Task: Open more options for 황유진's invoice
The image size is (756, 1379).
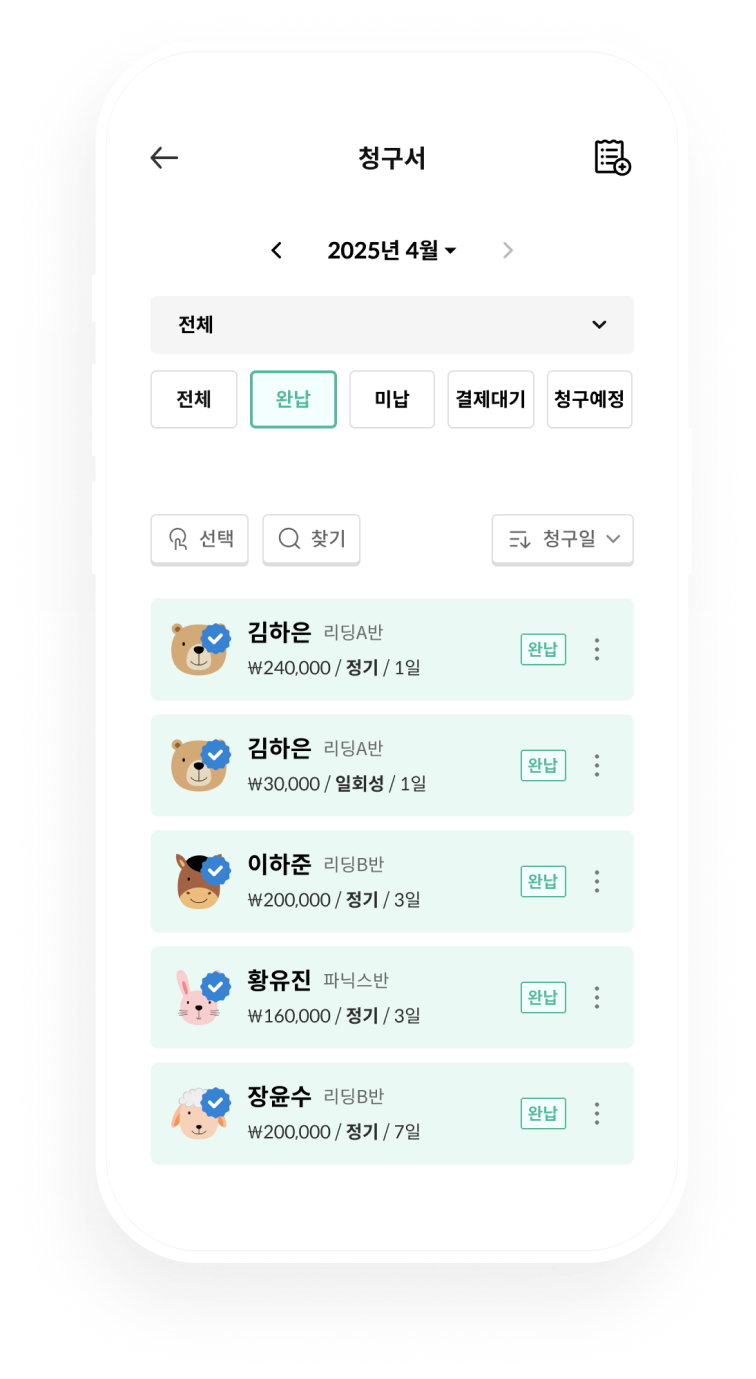Action: (x=597, y=998)
